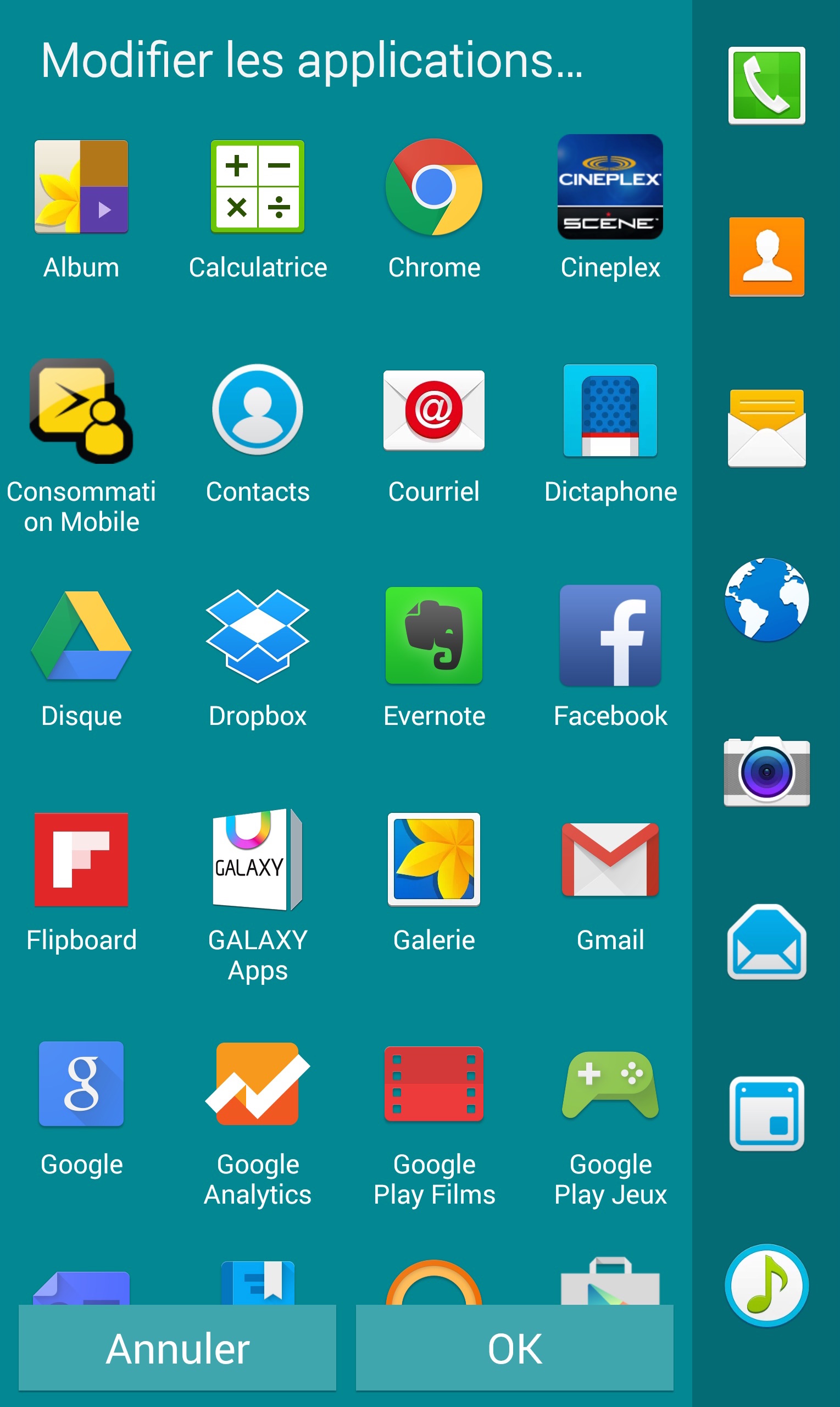This screenshot has height=1407, width=840.
Task: Tap the green phone icon in sidebar
Action: (x=766, y=86)
